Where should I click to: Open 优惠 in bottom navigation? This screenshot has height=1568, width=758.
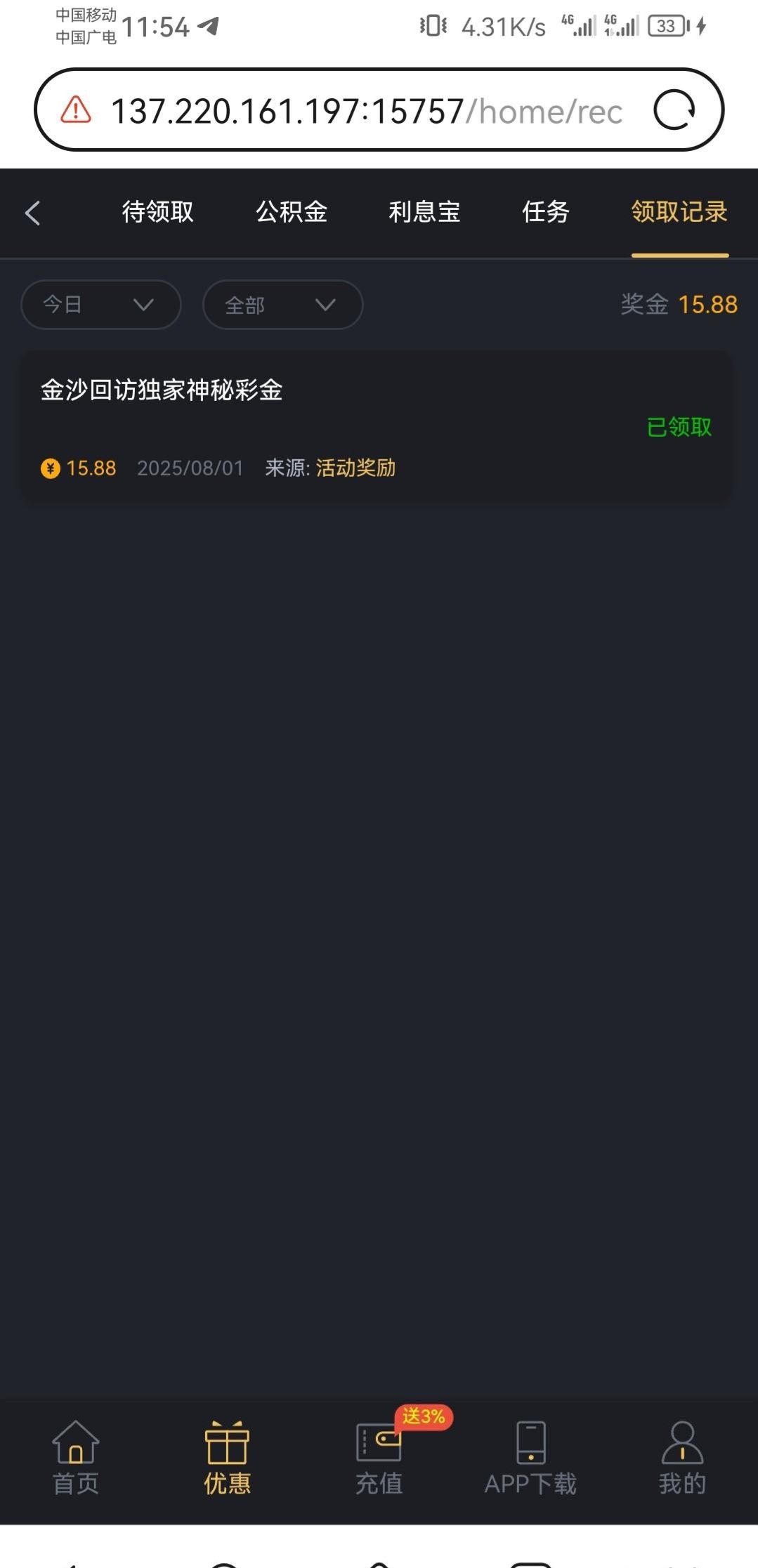click(x=227, y=1458)
